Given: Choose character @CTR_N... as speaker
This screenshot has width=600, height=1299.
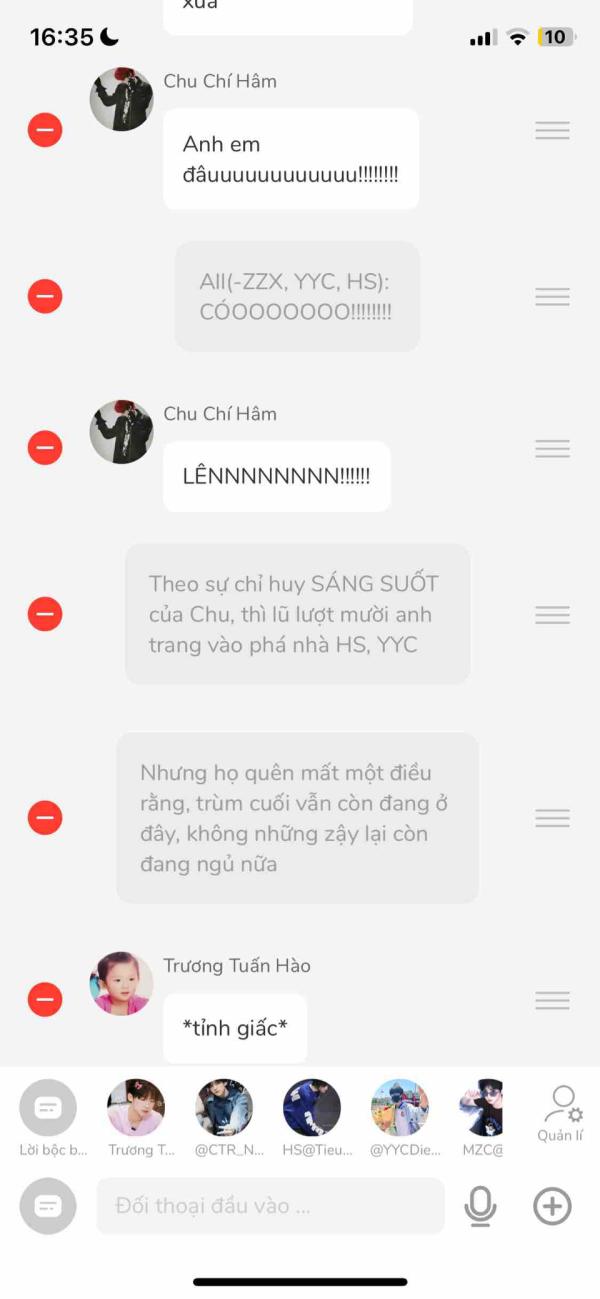Looking at the screenshot, I should 224,1108.
